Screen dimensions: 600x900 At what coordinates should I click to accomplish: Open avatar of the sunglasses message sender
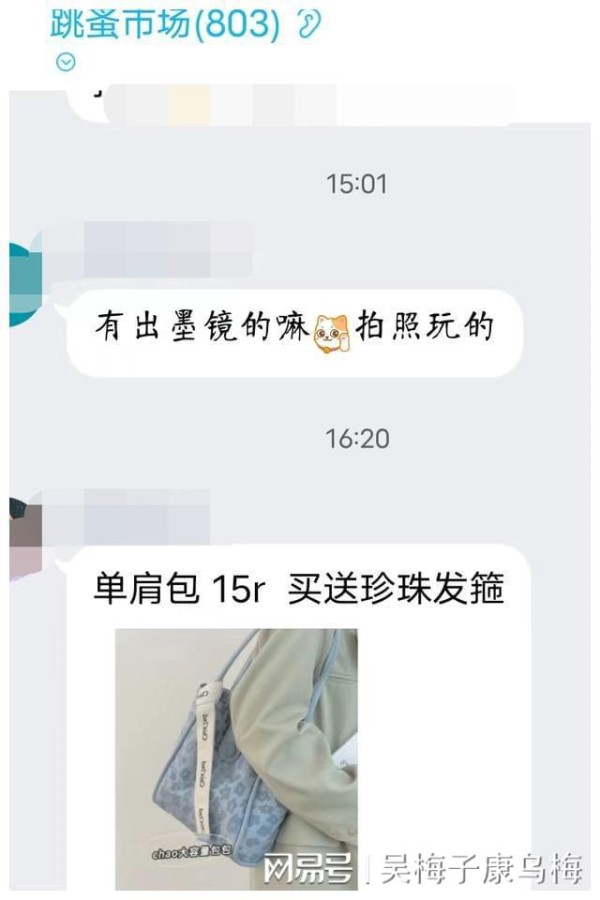point(20,284)
